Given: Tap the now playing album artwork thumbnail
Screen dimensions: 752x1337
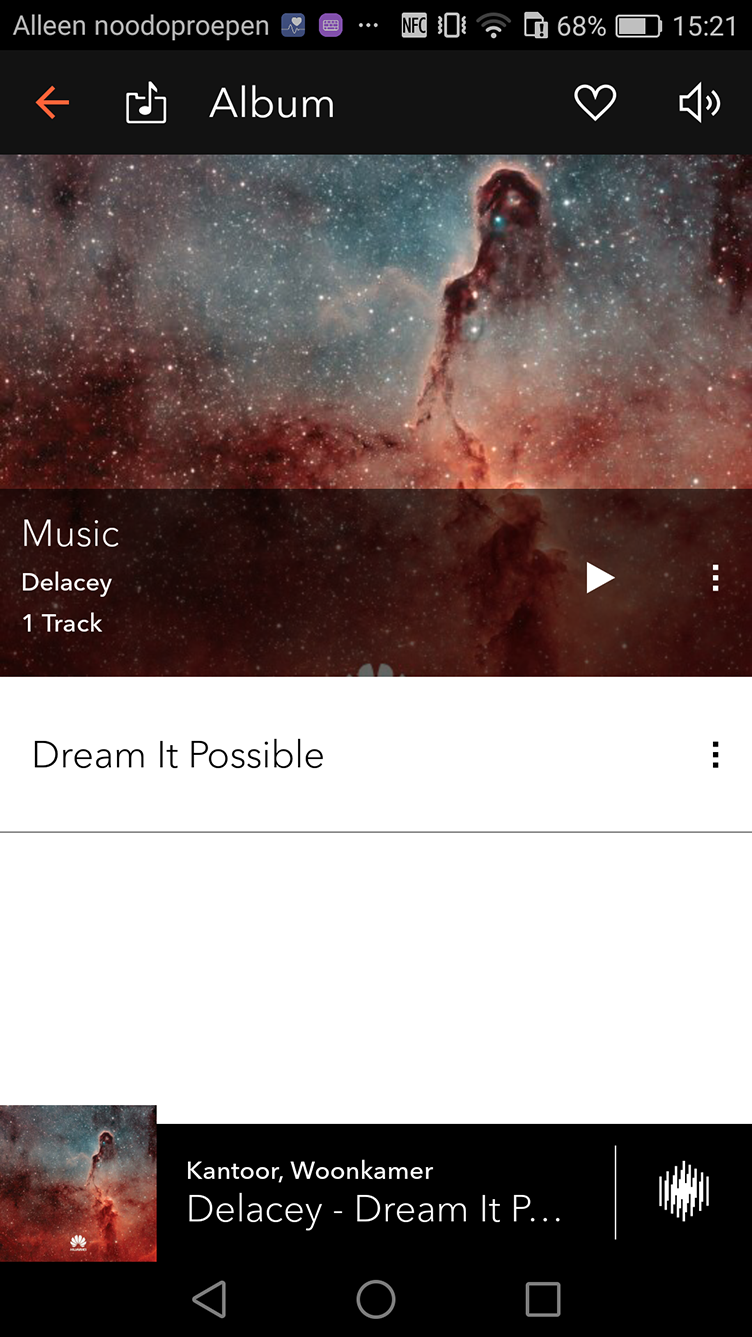Looking at the screenshot, I should [78, 1183].
